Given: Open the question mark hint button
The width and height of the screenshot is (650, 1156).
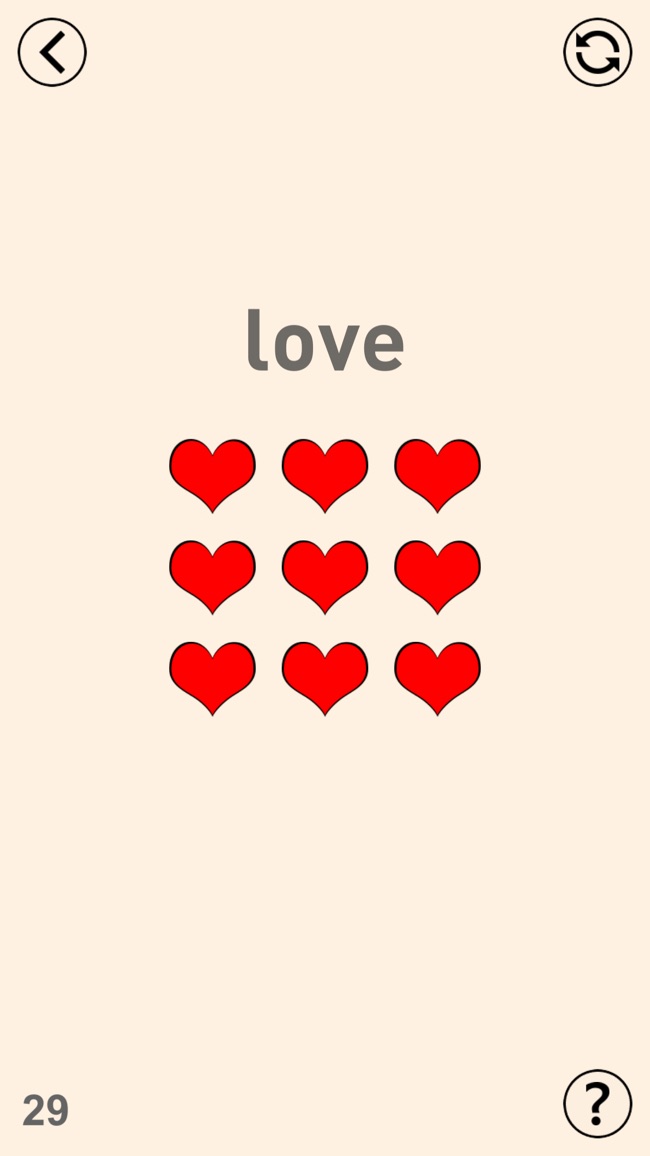Looking at the screenshot, I should pos(598,1104).
